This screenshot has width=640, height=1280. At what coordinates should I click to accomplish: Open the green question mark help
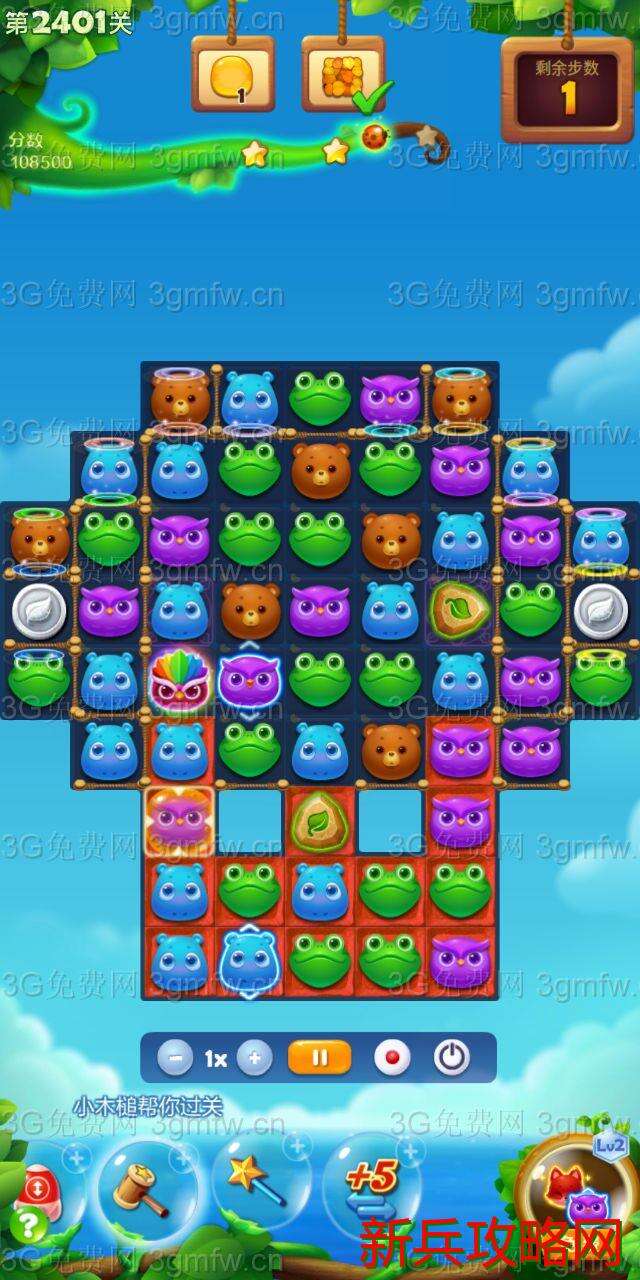coord(30,1225)
